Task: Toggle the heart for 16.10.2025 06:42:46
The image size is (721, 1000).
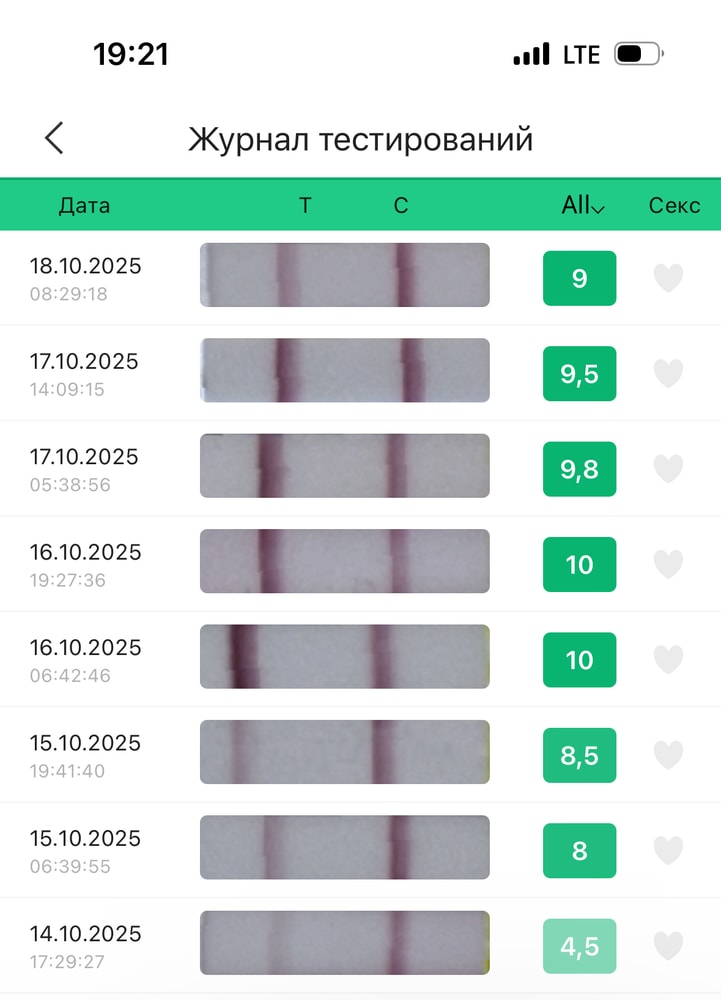Action: (668, 660)
